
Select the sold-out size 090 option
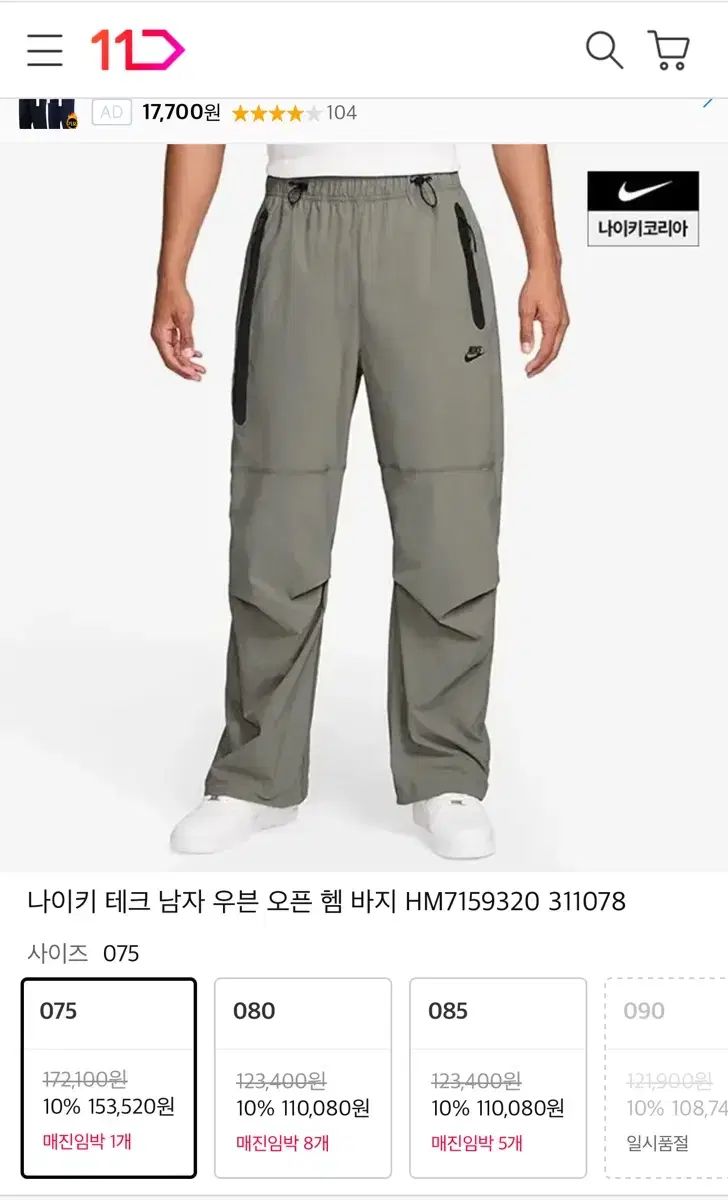[668, 1078]
